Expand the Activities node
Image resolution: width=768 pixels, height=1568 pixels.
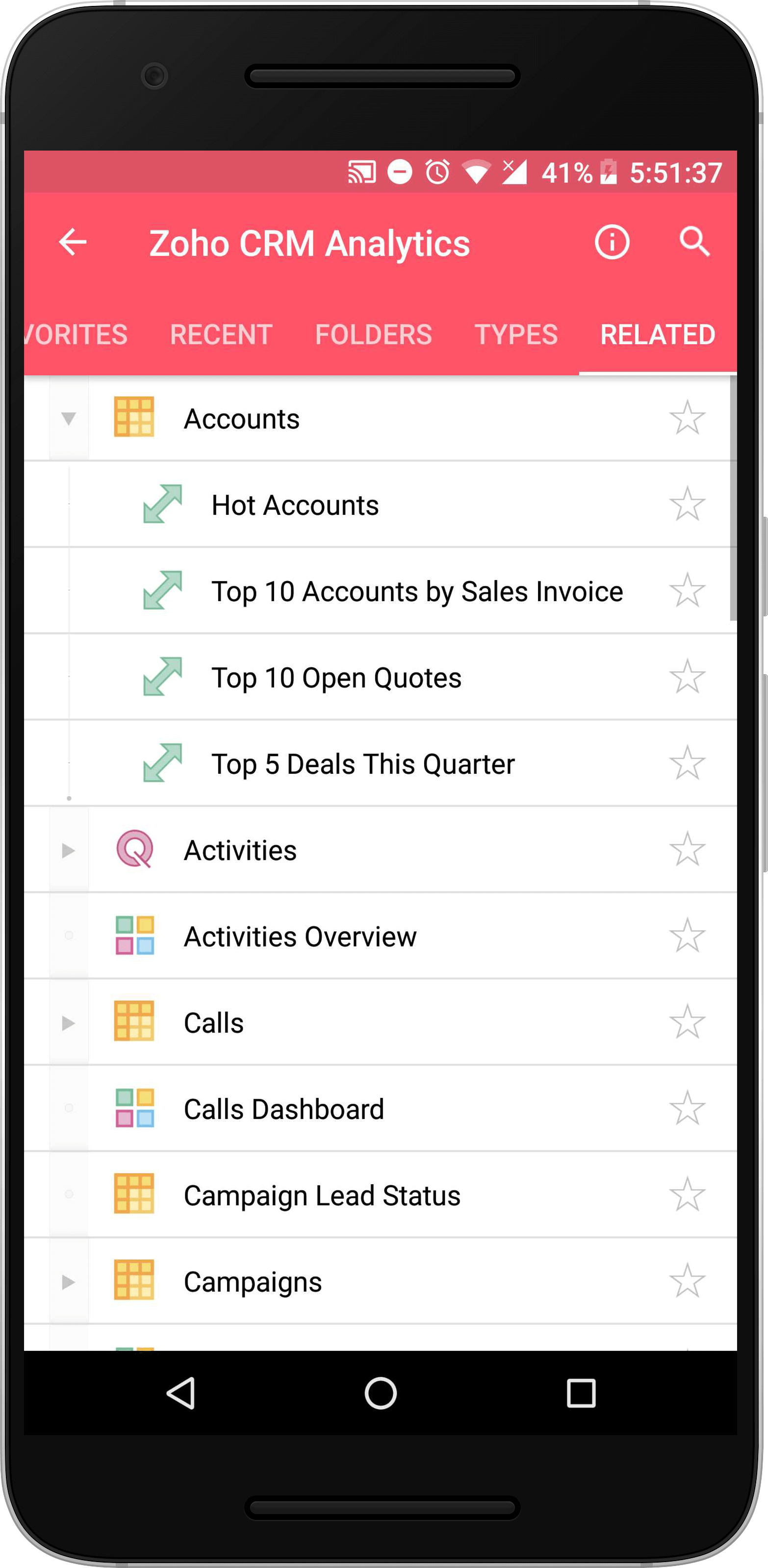point(68,850)
